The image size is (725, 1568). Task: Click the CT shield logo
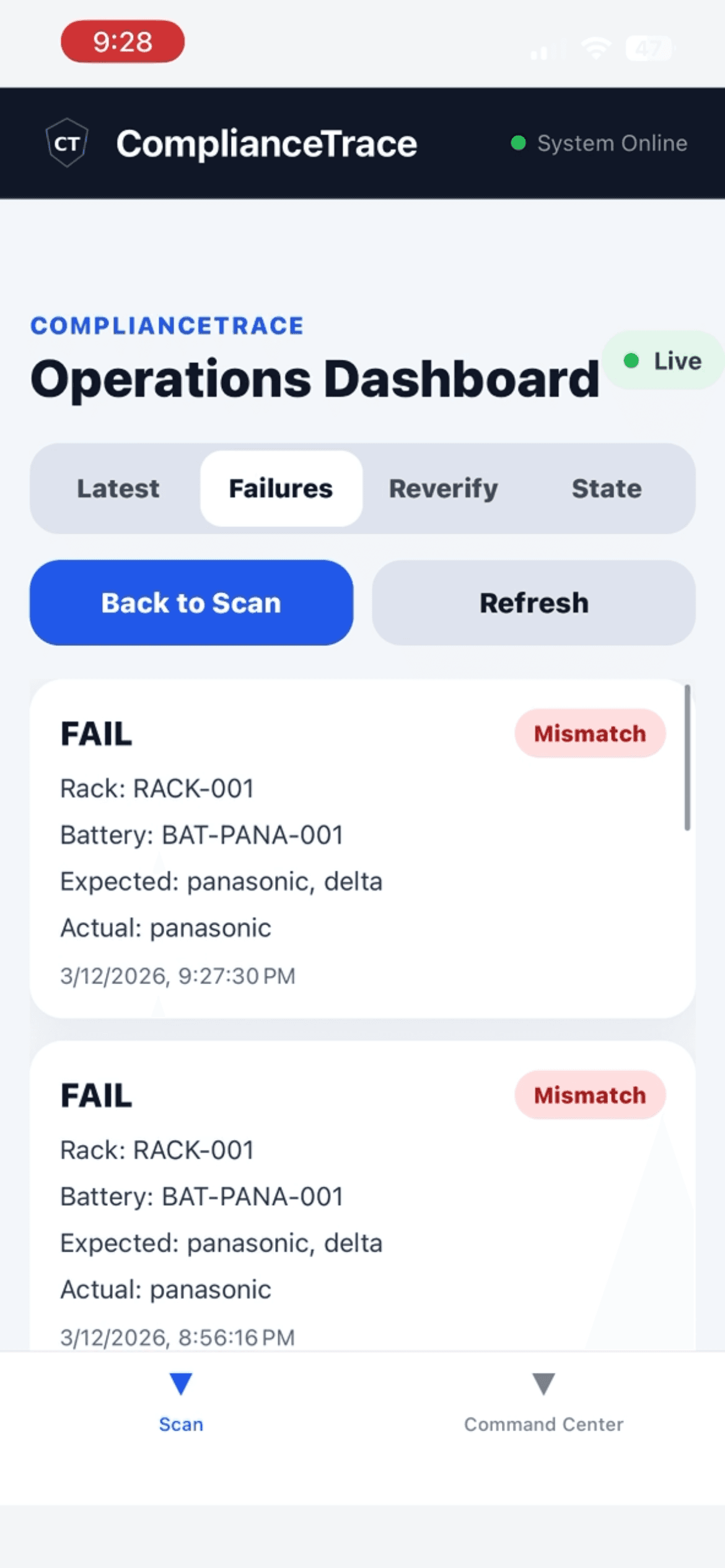click(x=66, y=142)
